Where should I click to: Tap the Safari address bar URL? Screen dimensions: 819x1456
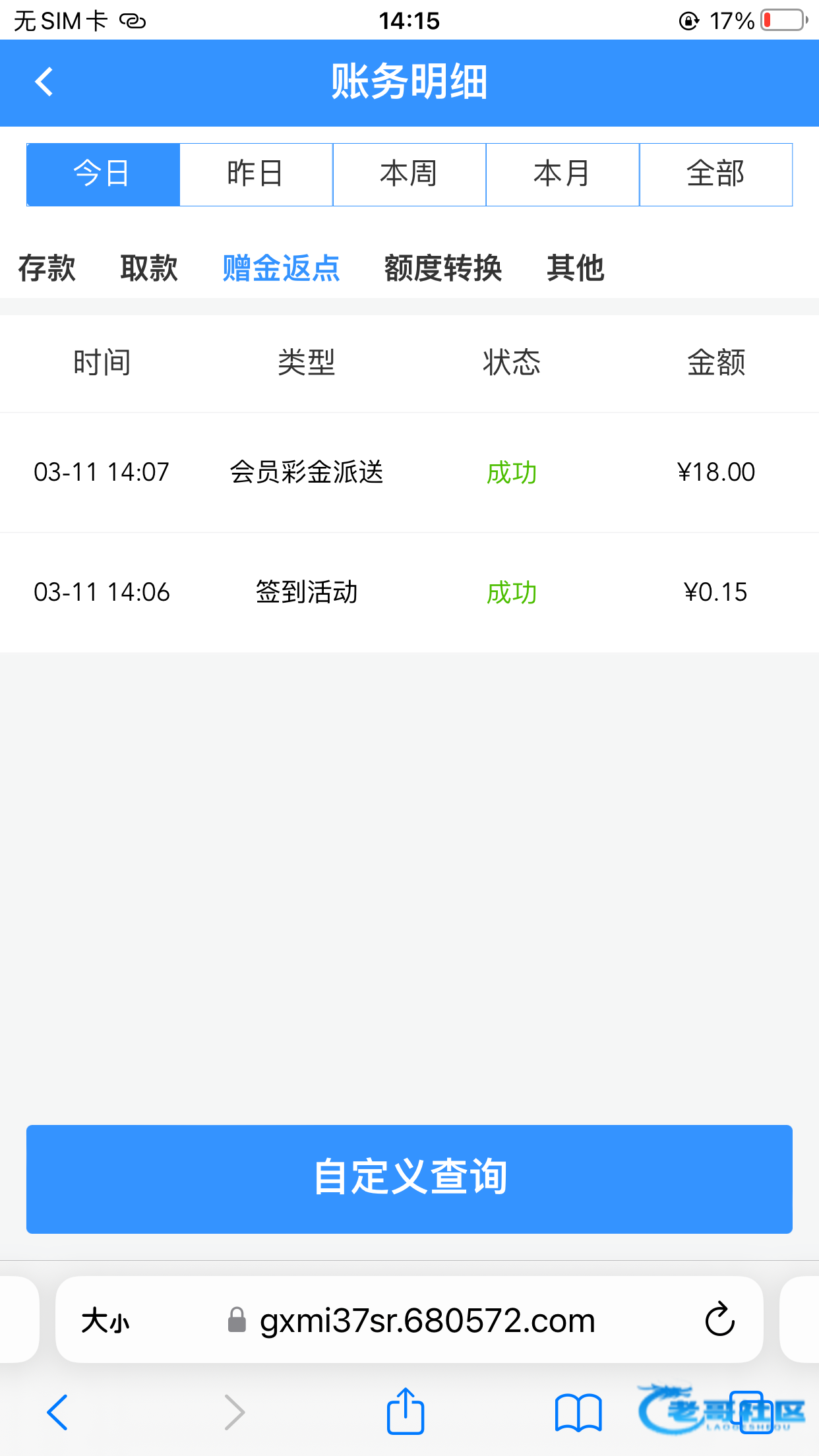pos(427,1320)
